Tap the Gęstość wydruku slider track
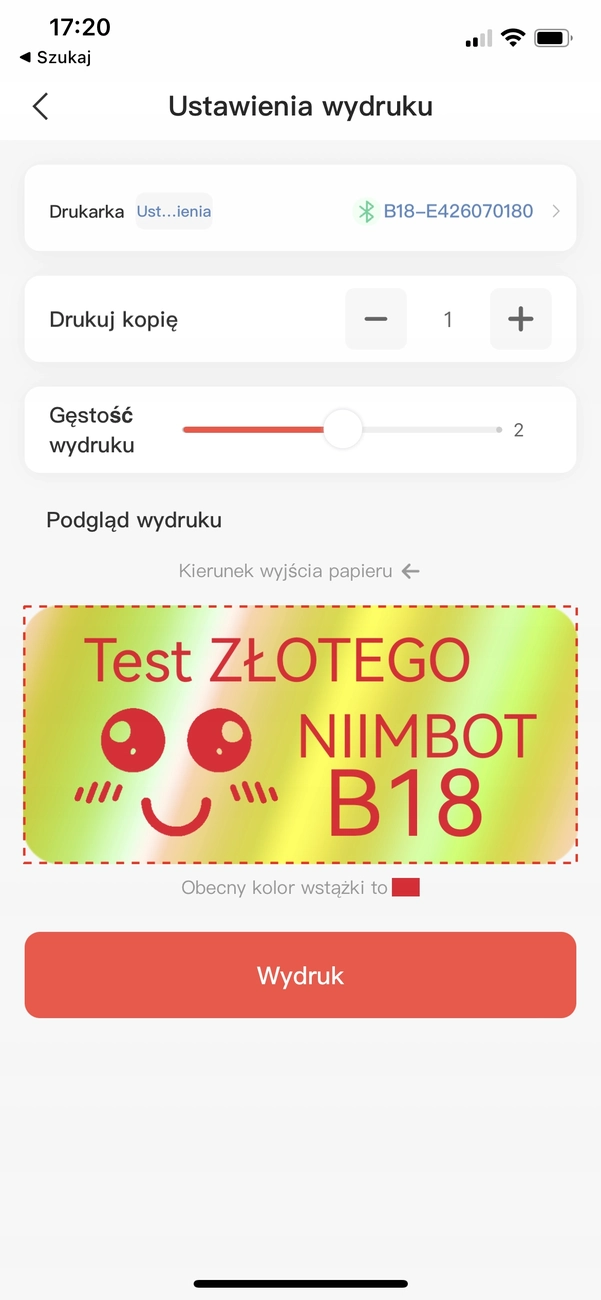 [420, 430]
